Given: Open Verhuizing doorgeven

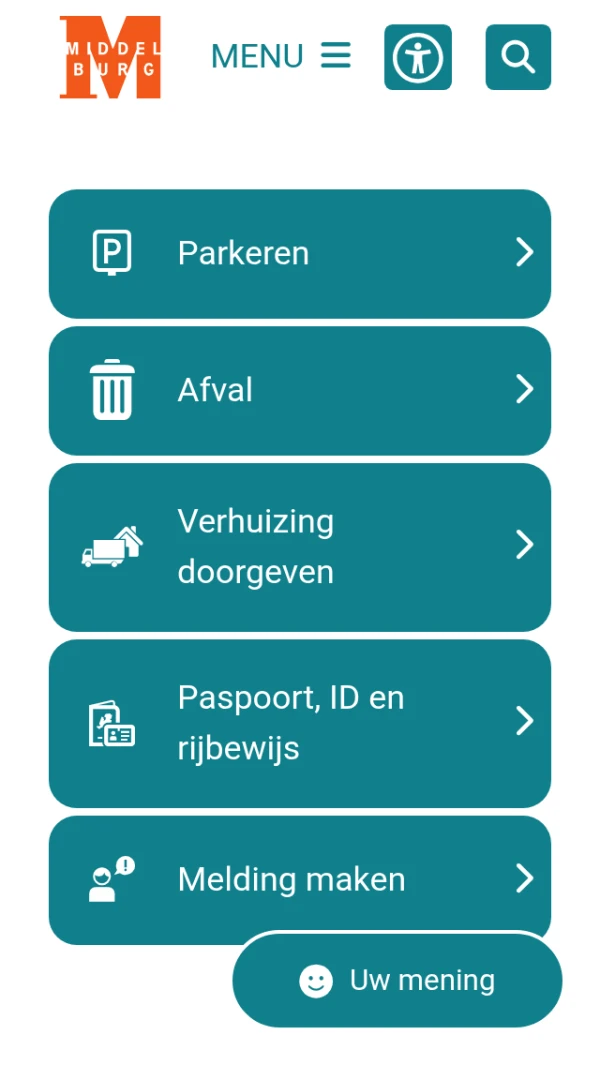Looking at the screenshot, I should click(299, 546).
